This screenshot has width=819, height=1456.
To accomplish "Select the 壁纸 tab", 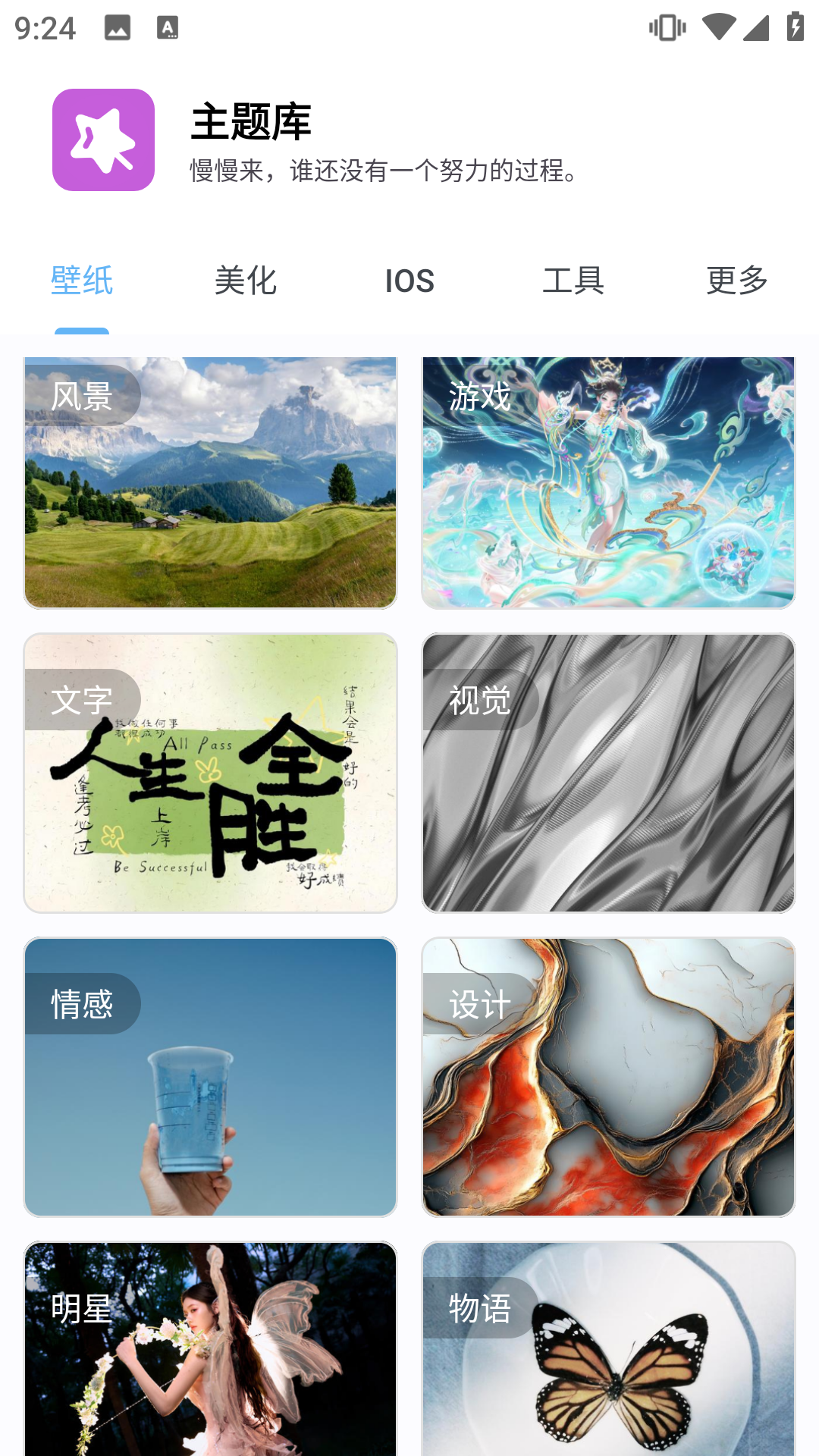I will pyautogui.click(x=82, y=281).
